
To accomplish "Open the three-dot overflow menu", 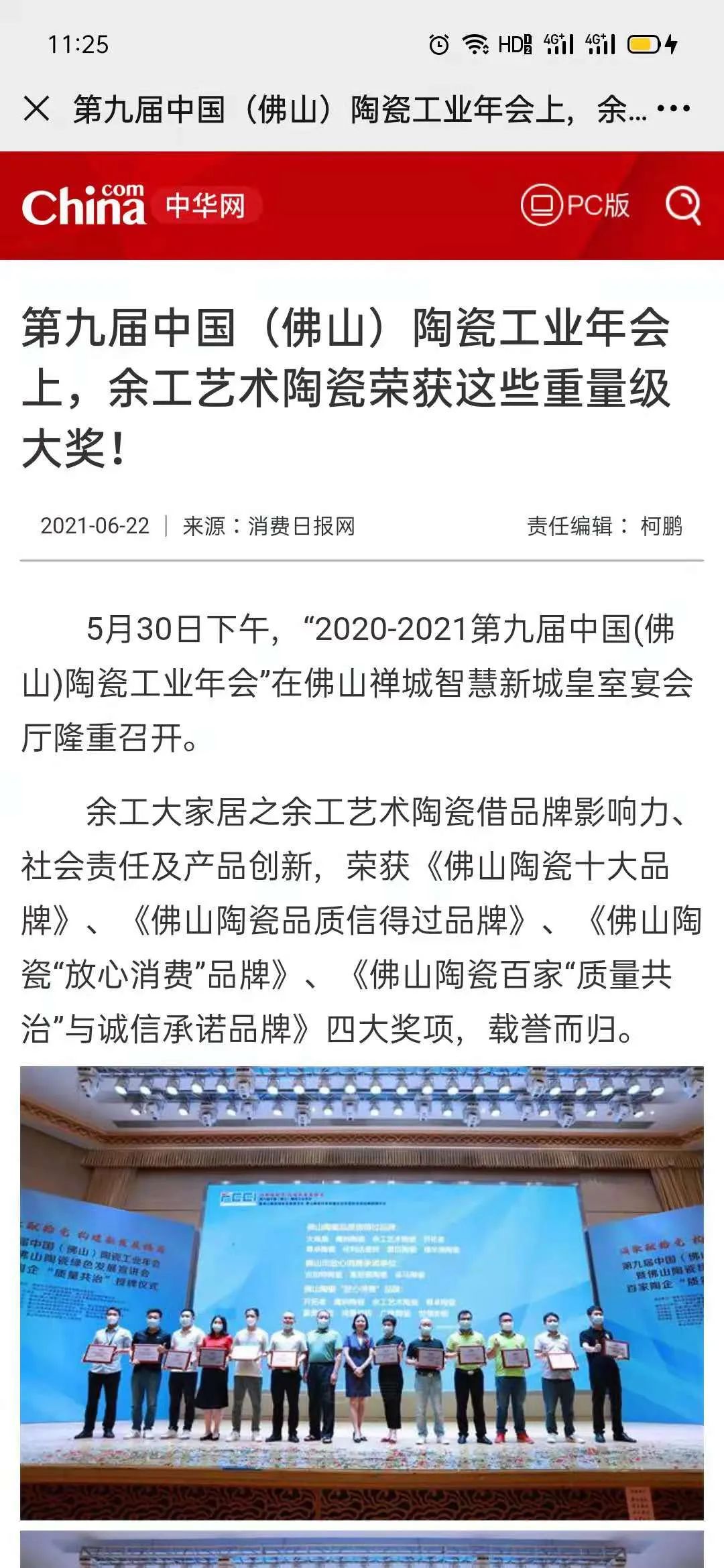I will pyautogui.click(x=673, y=109).
